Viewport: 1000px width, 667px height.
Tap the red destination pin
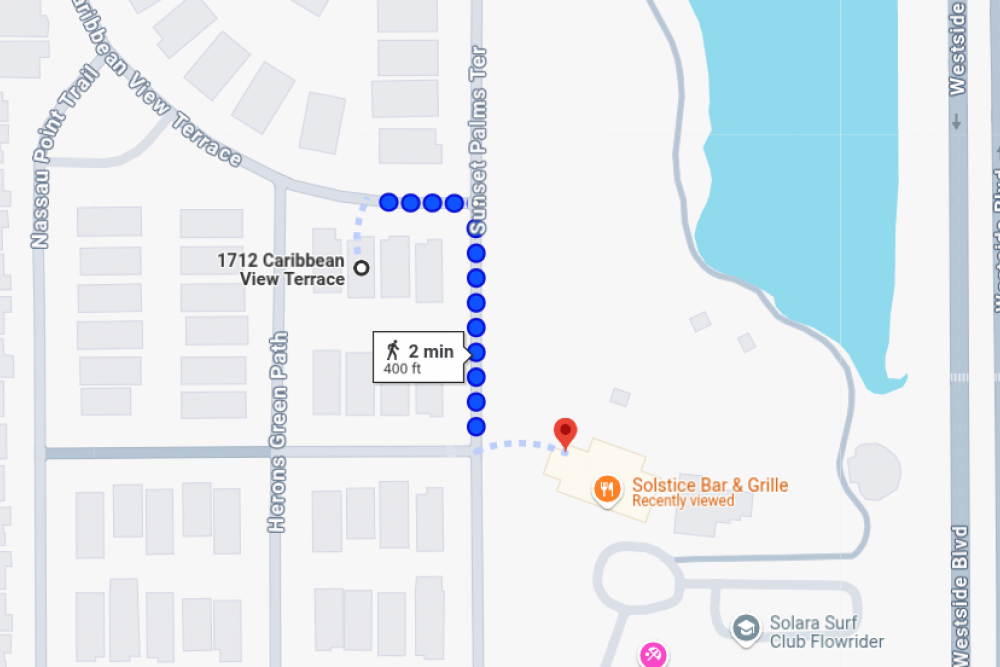(x=566, y=433)
